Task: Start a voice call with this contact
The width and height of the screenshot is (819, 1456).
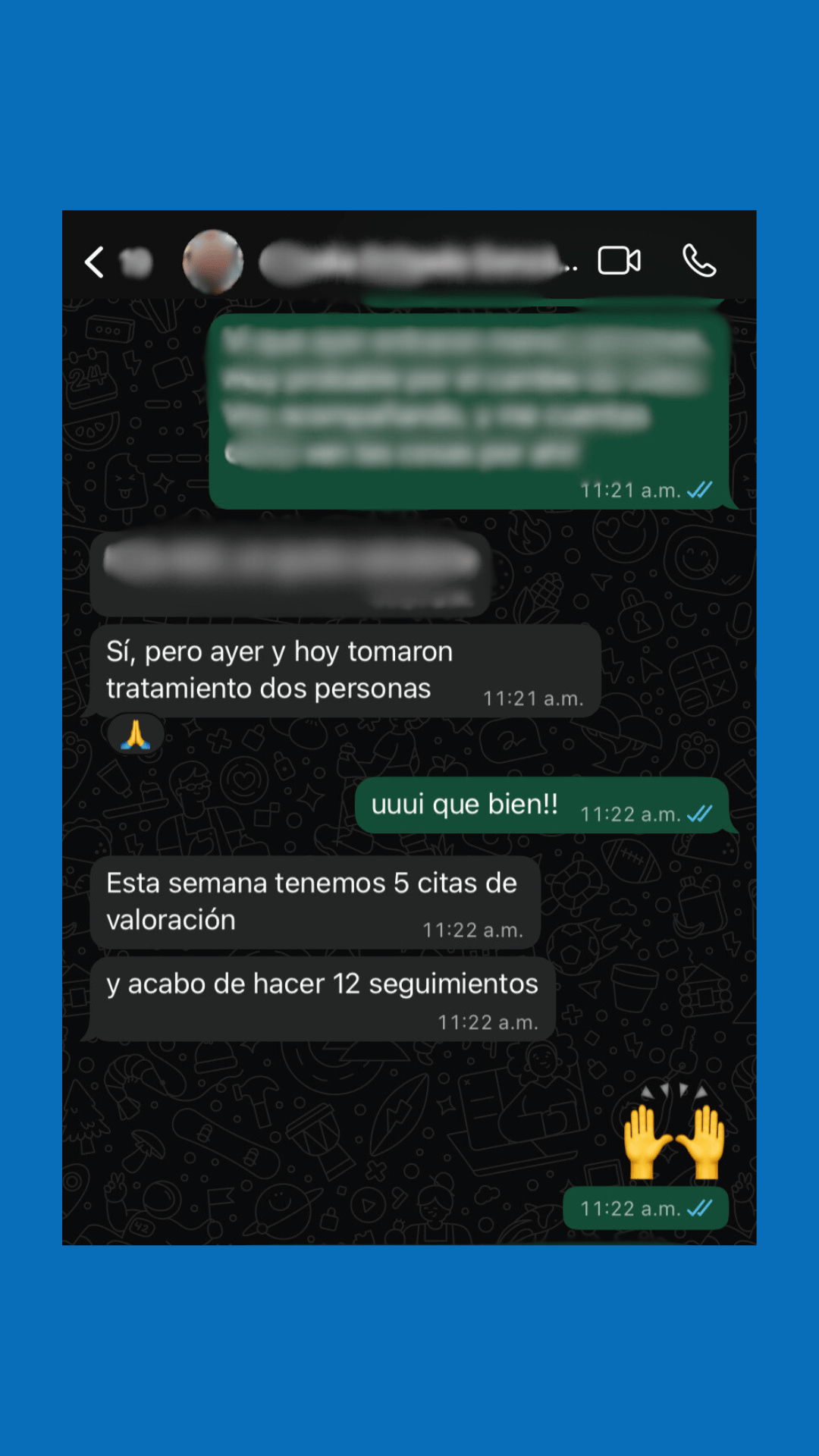Action: tap(699, 261)
